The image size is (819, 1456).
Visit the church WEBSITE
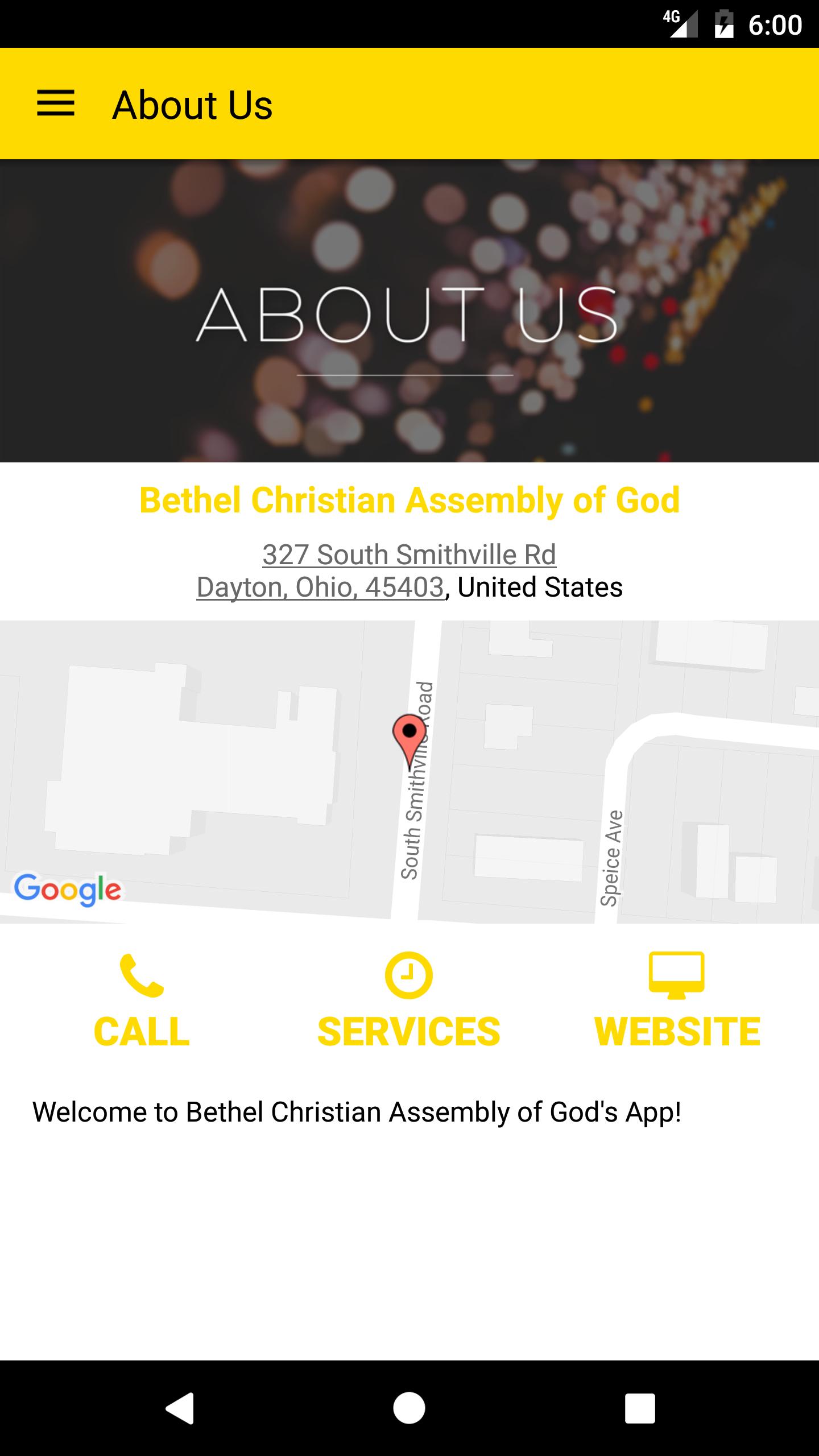[x=677, y=1002]
